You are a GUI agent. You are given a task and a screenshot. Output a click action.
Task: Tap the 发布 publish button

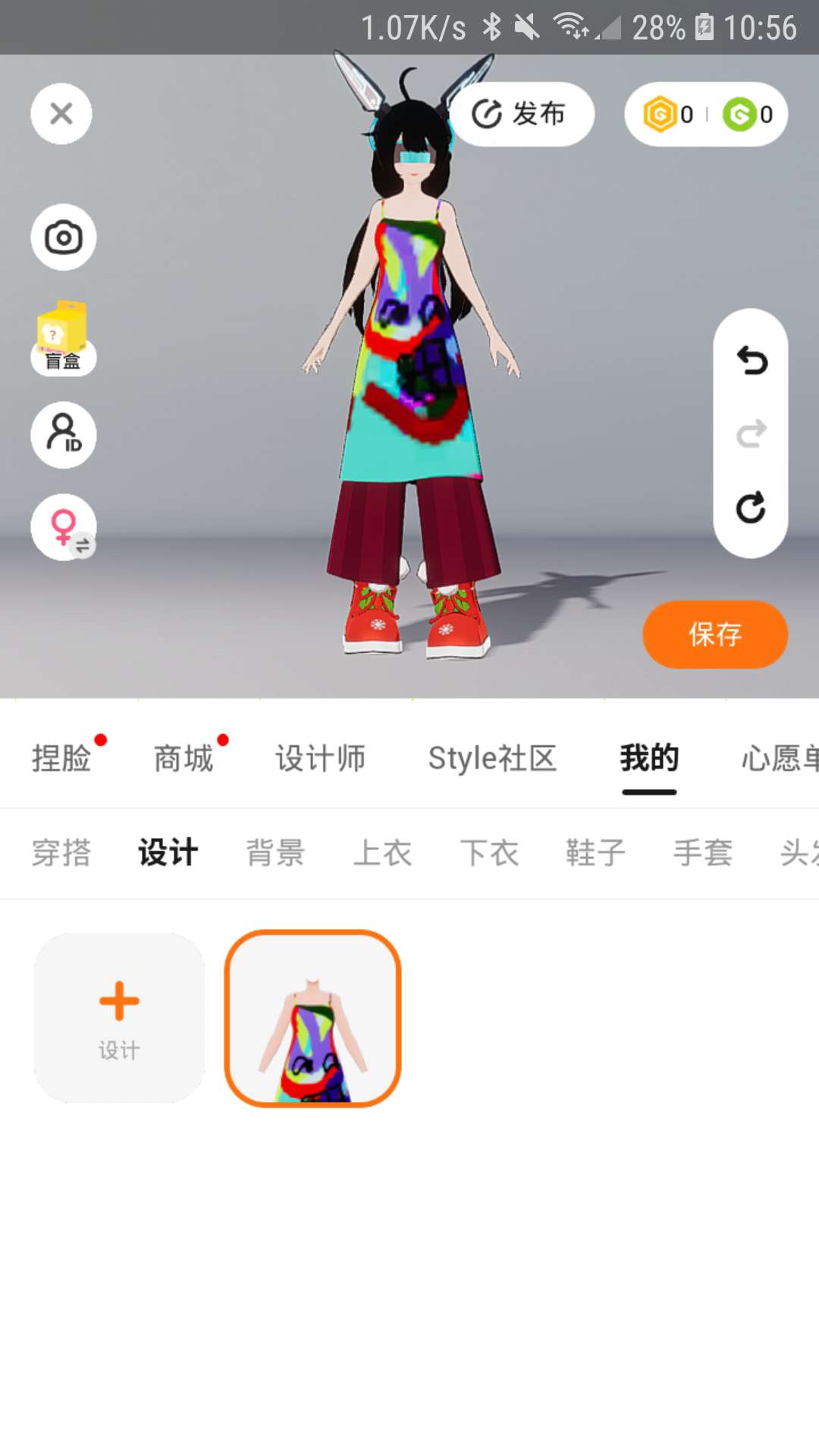pos(522,114)
